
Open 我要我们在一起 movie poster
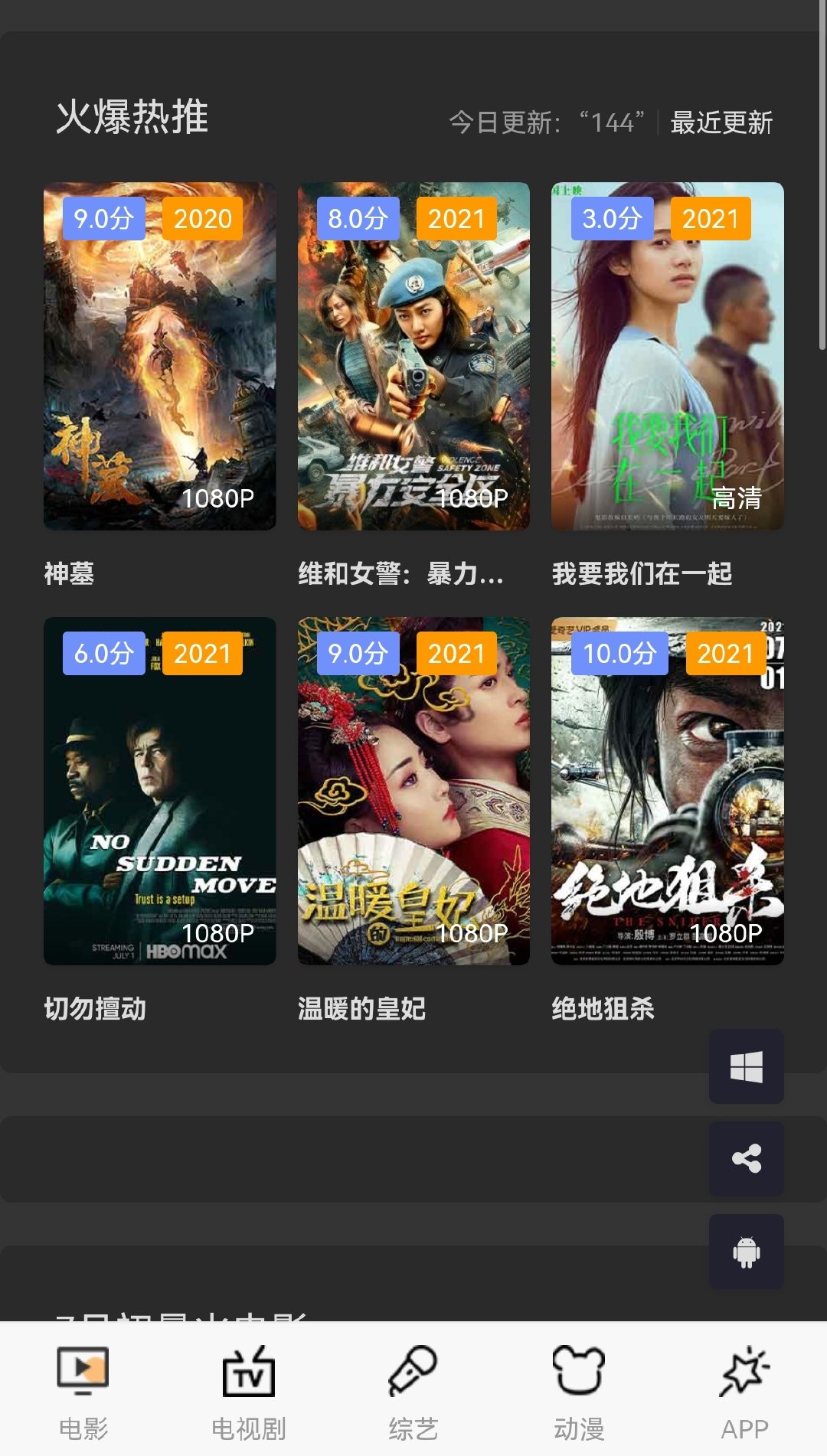666,356
